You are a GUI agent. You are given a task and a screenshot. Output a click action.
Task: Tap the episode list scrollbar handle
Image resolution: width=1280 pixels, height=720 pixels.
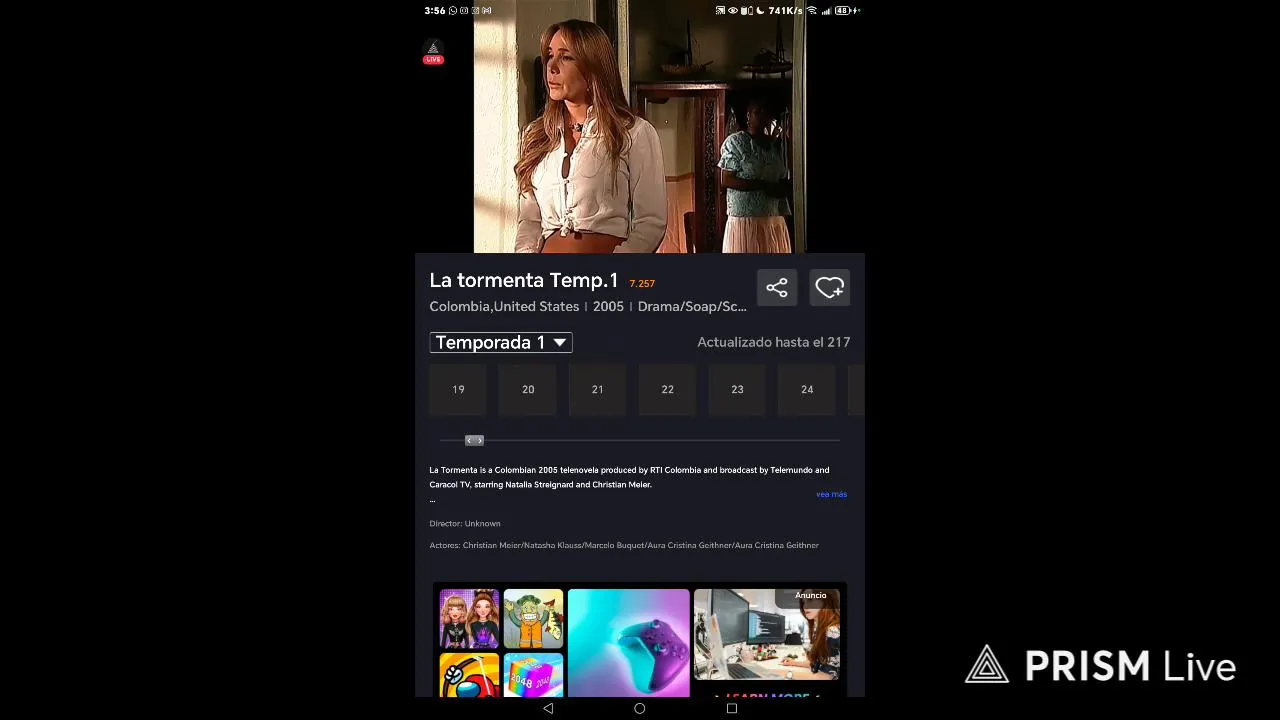474,440
